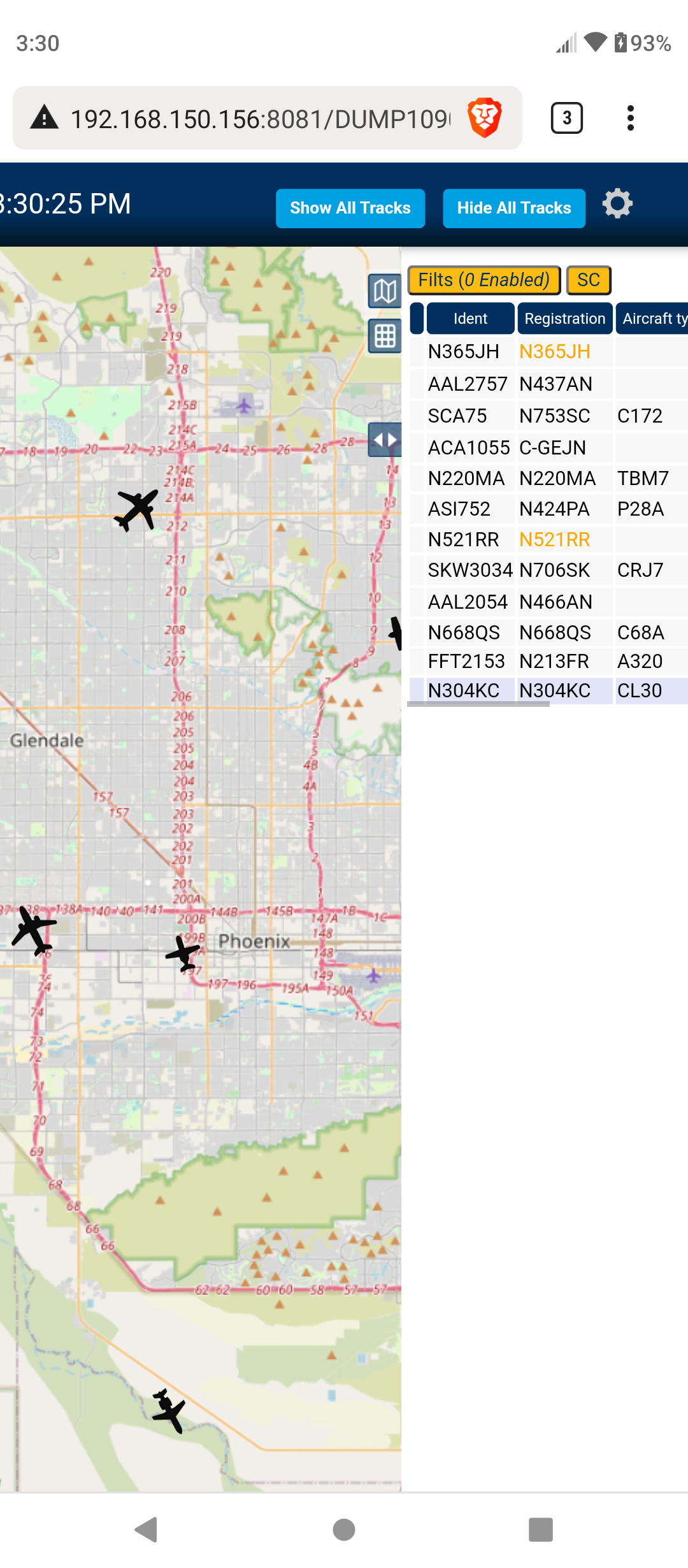
Task: Open the Brave shields icon
Action: point(485,118)
